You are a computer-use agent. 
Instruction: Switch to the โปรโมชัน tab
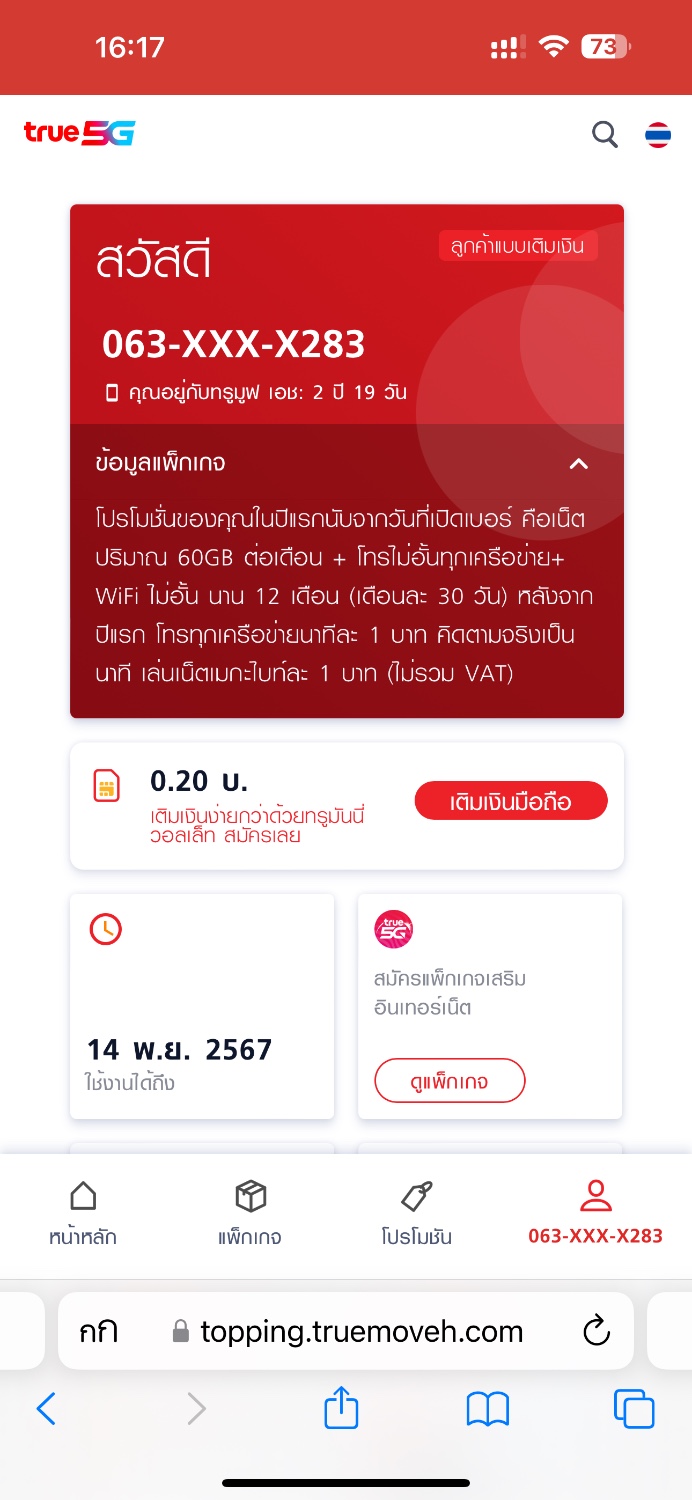tap(416, 1212)
